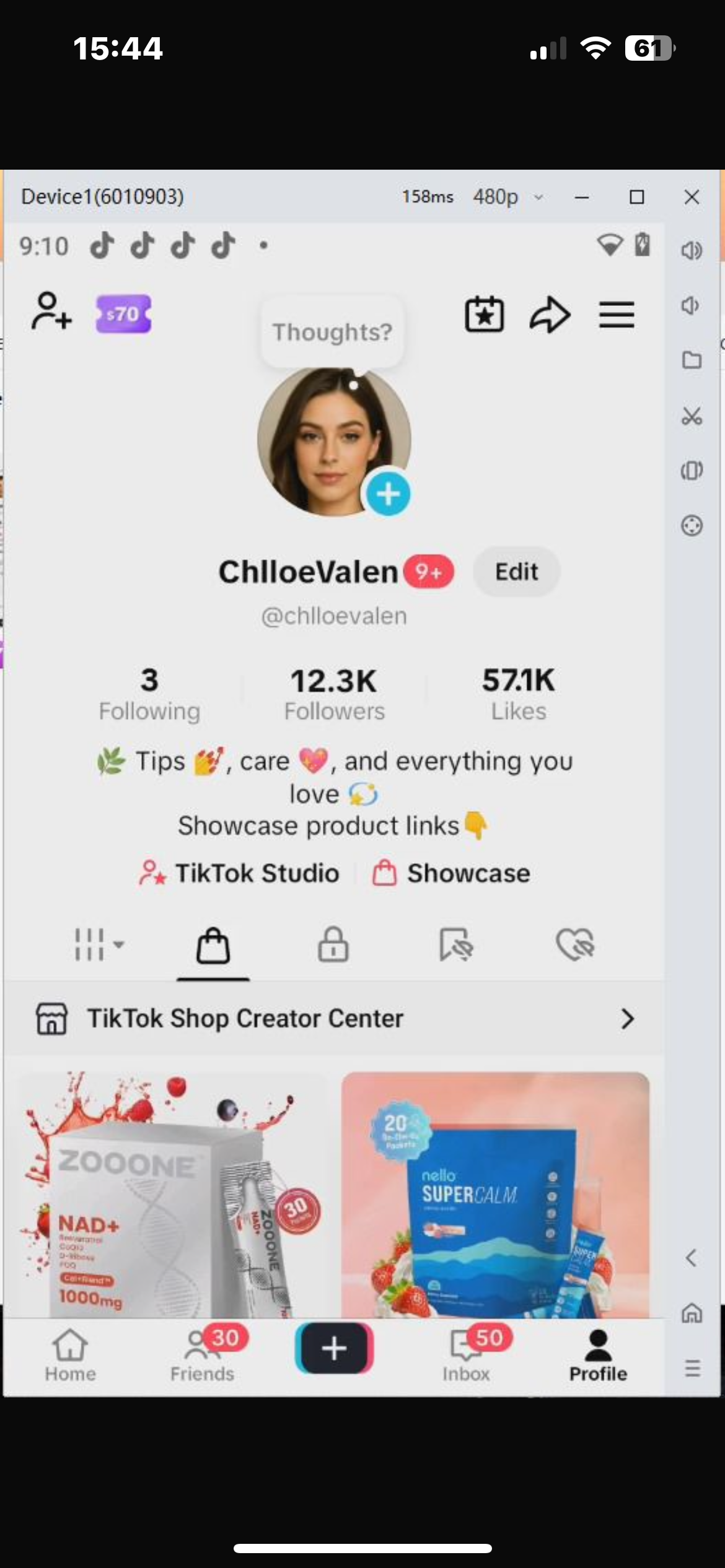Switch to the hidden favorites bookmark tab
Viewport: 725px width, 1568px height.
(x=455, y=944)
